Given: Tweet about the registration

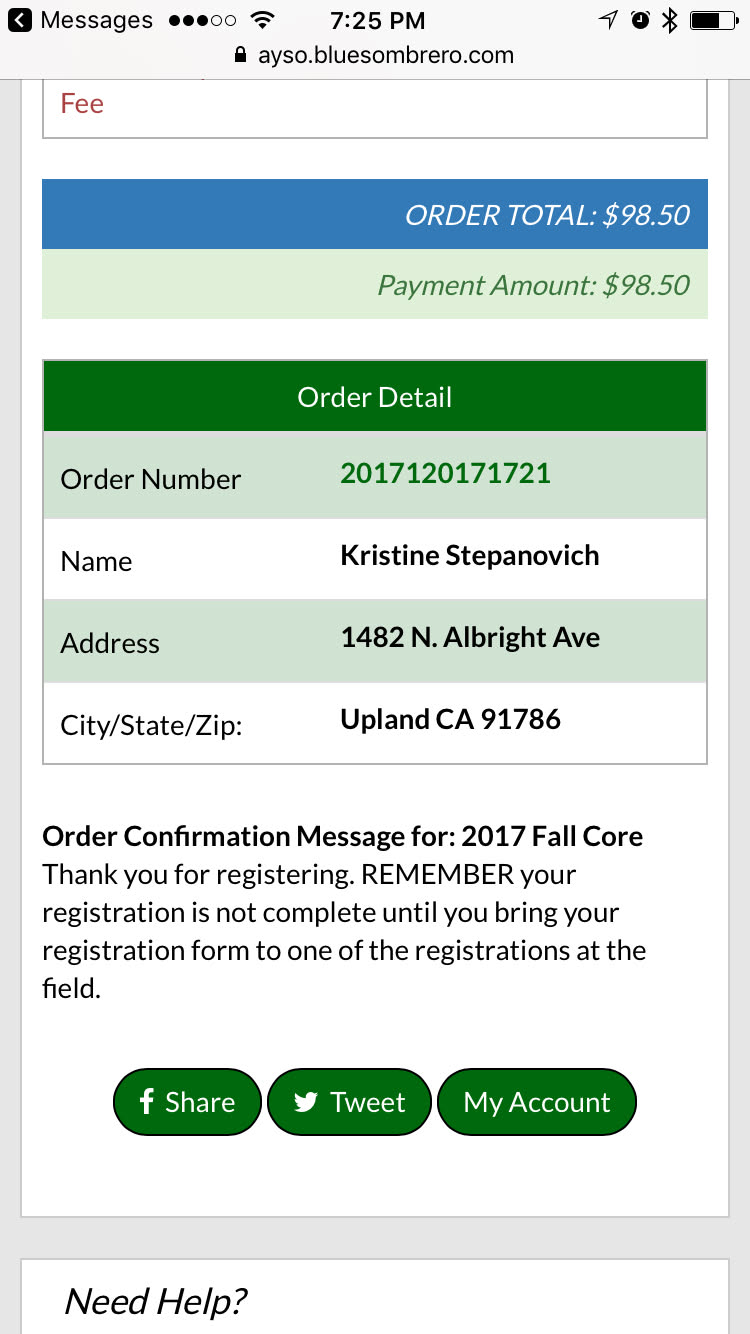Looking at the screenshot, I should (349, 1102).
